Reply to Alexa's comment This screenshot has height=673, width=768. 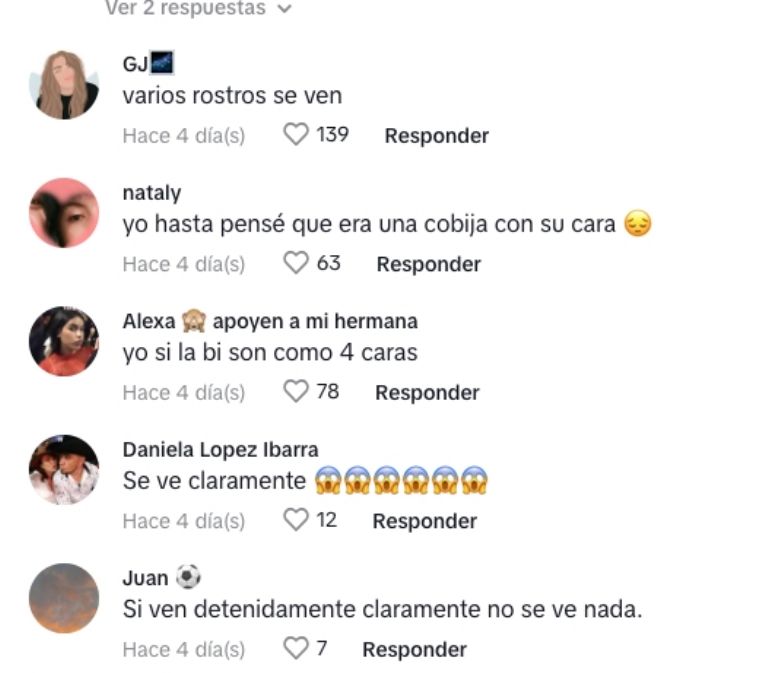click(427, 393)
